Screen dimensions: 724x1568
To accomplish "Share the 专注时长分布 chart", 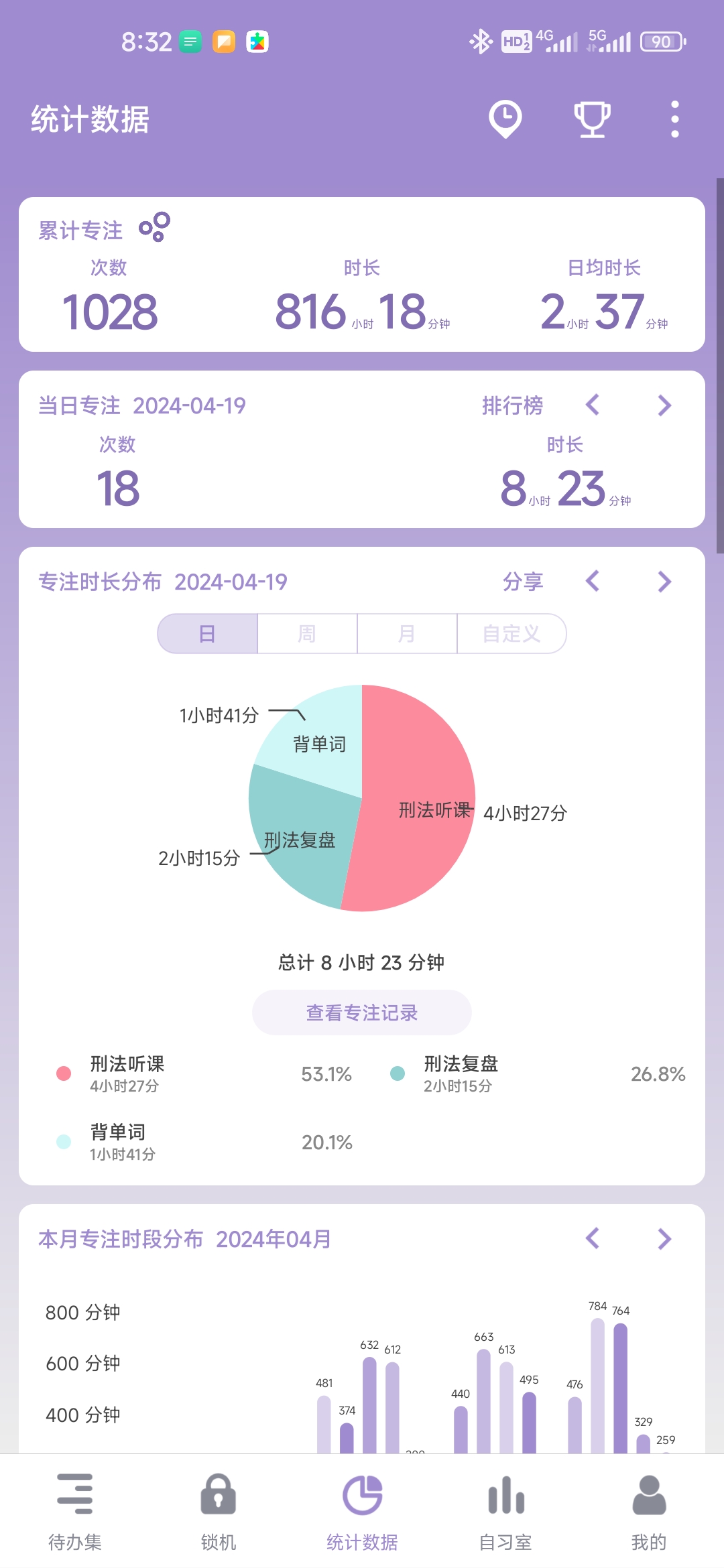I will point(522,582).
